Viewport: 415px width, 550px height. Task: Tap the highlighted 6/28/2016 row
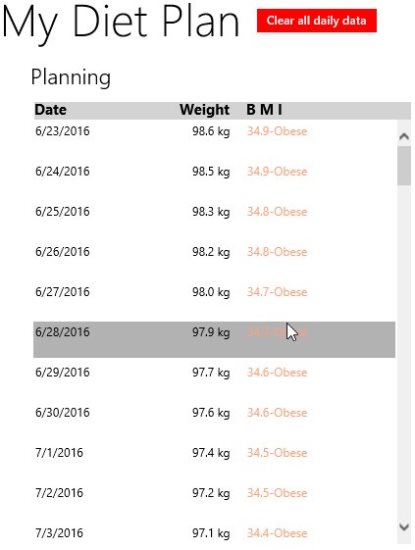point(214,340)
